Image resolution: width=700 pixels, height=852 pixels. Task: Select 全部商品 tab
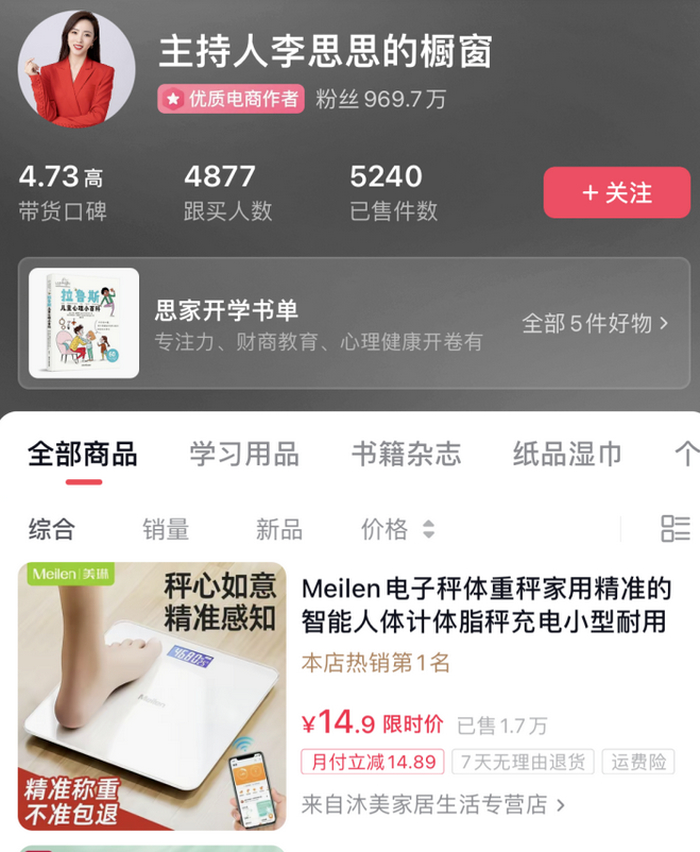(82, 454)
